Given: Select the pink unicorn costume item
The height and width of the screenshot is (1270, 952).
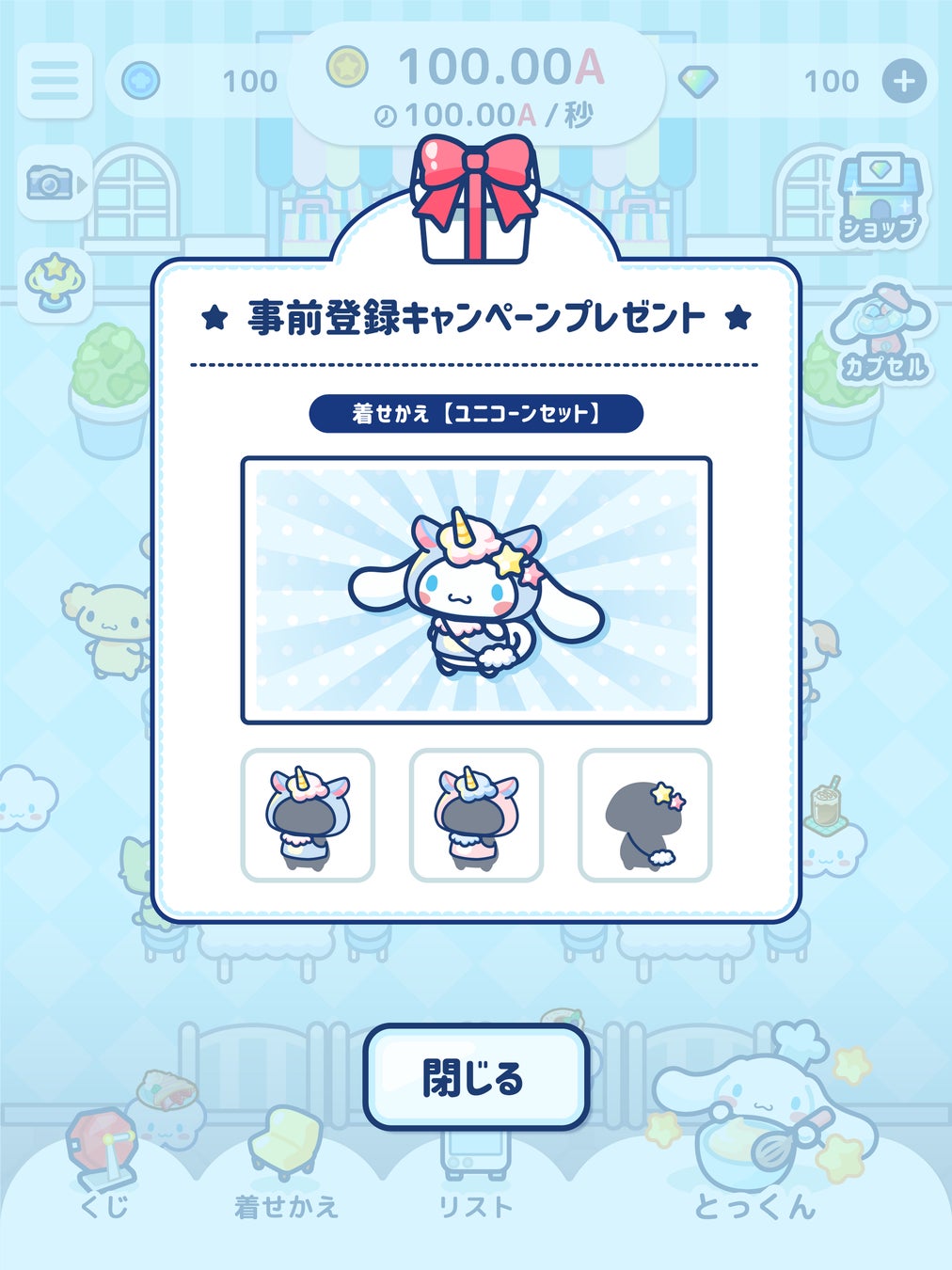Looking at the screenshot, I should [476, 816].
